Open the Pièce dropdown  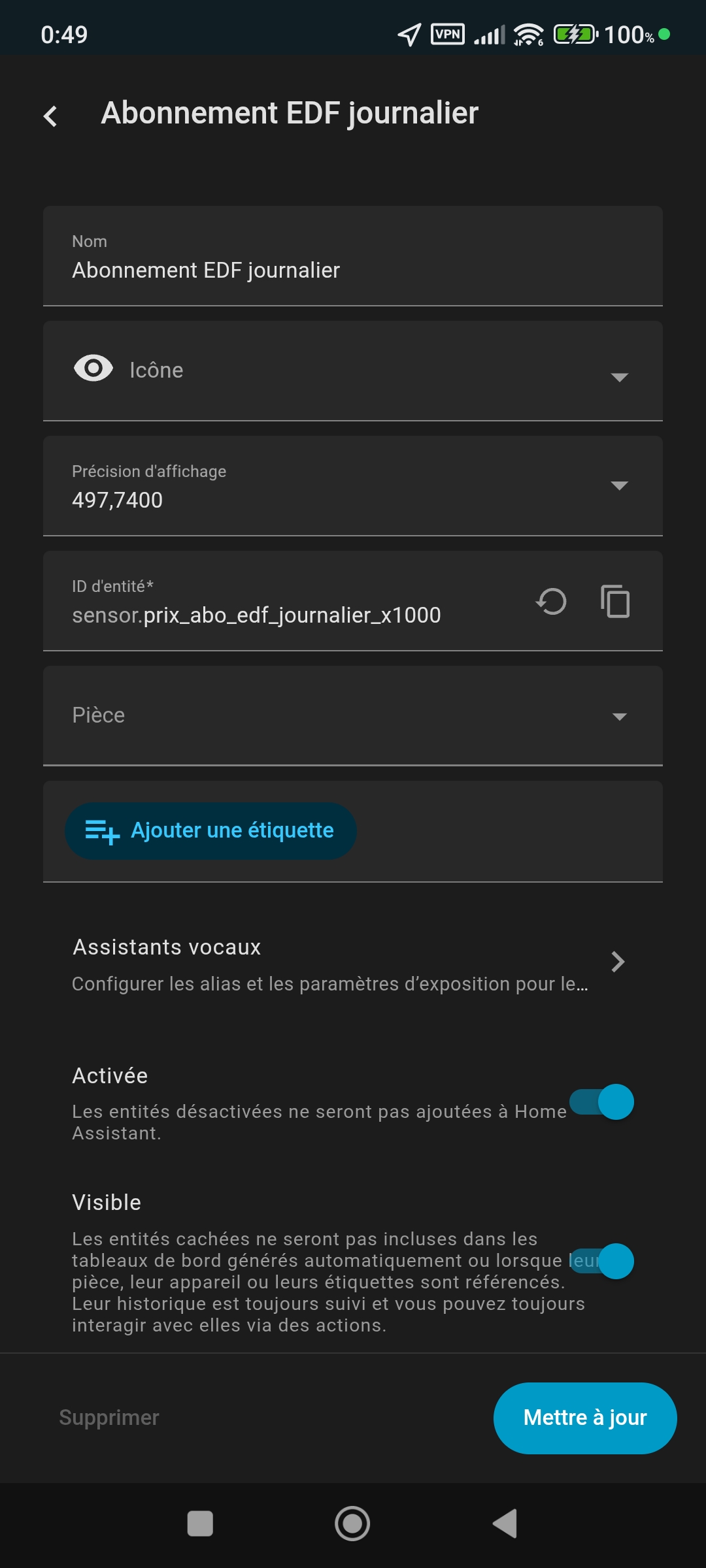pyautogui.click(x=353, y=716)
